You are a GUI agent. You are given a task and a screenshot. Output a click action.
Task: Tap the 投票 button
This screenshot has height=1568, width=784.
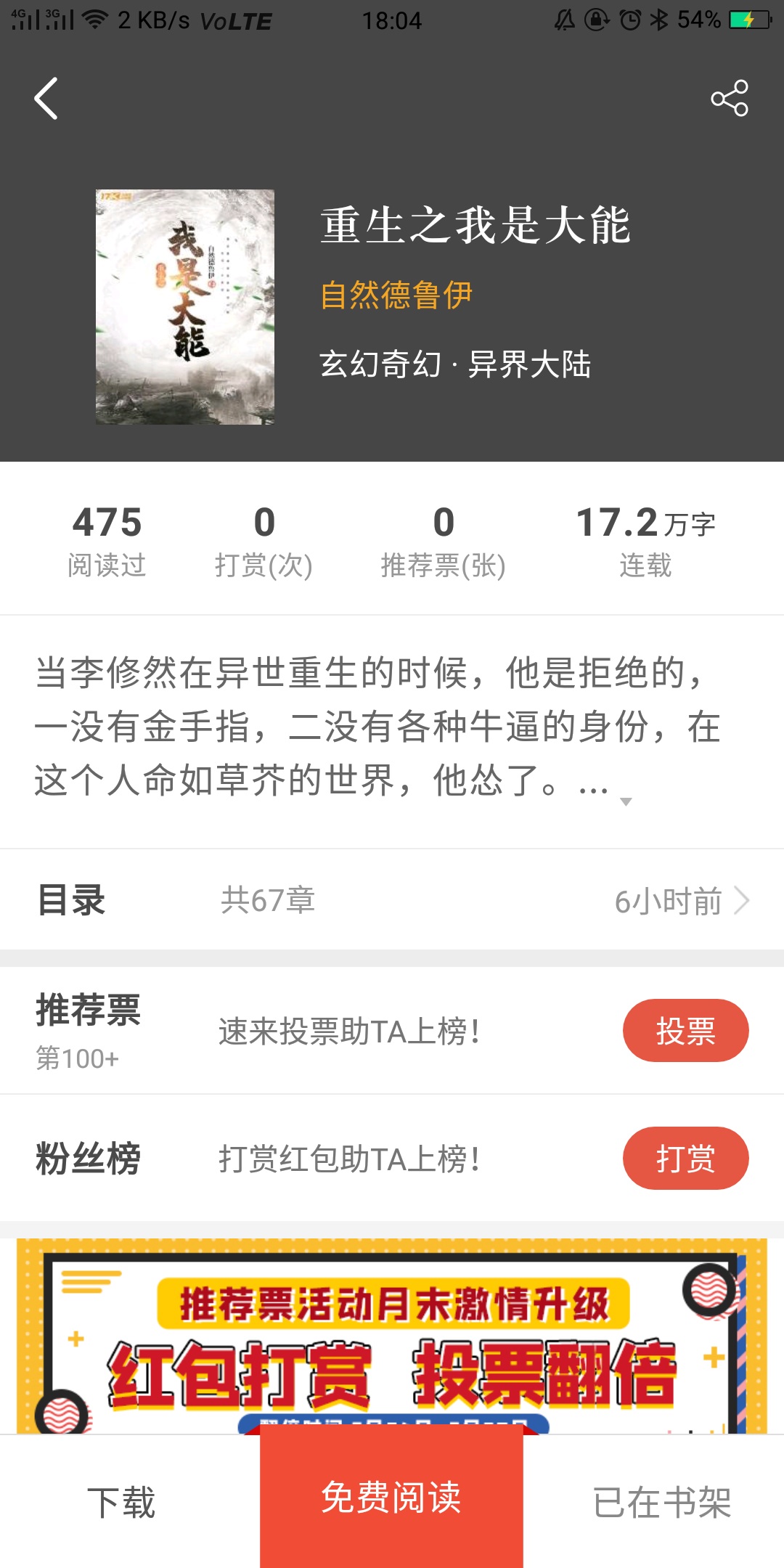tap(685, 1031)
